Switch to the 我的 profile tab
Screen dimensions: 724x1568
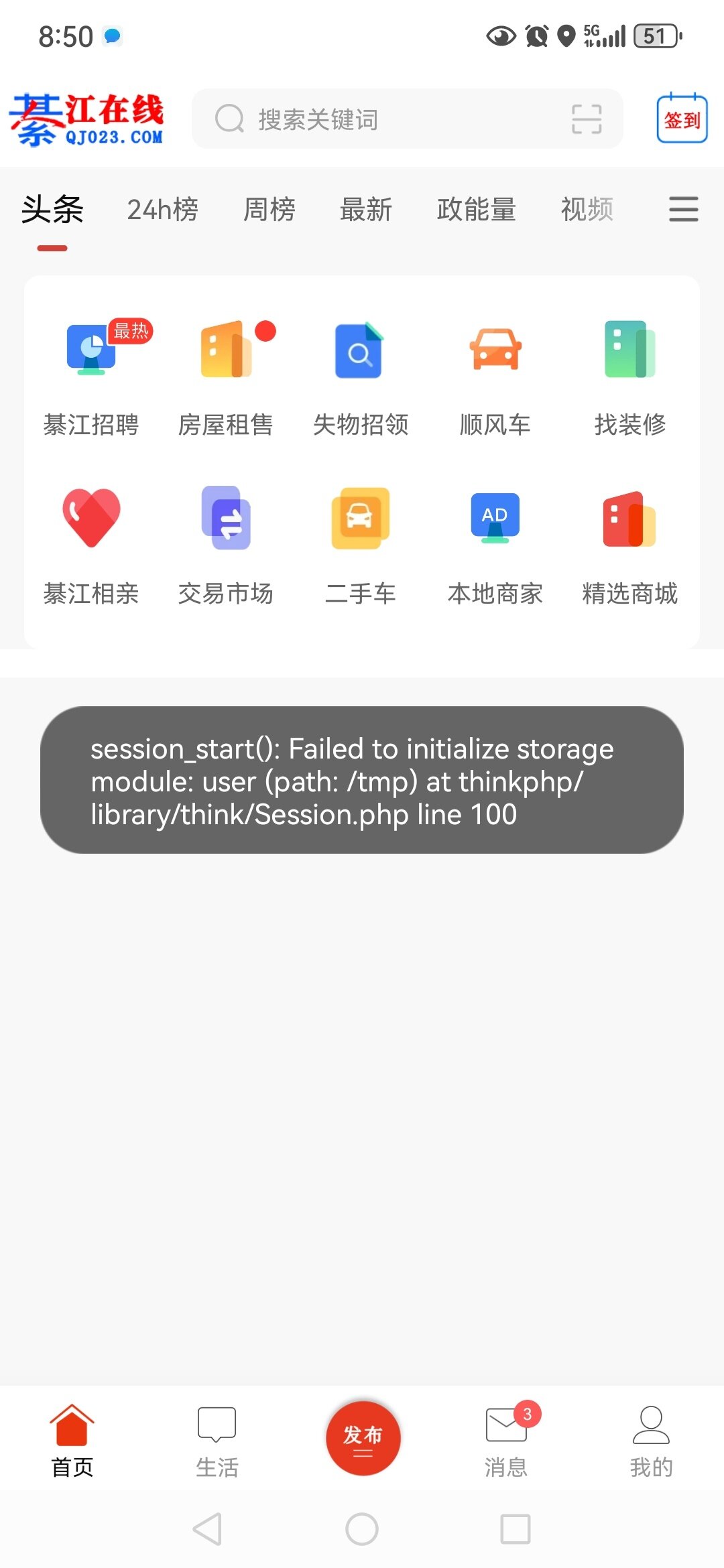[651, 1441]
